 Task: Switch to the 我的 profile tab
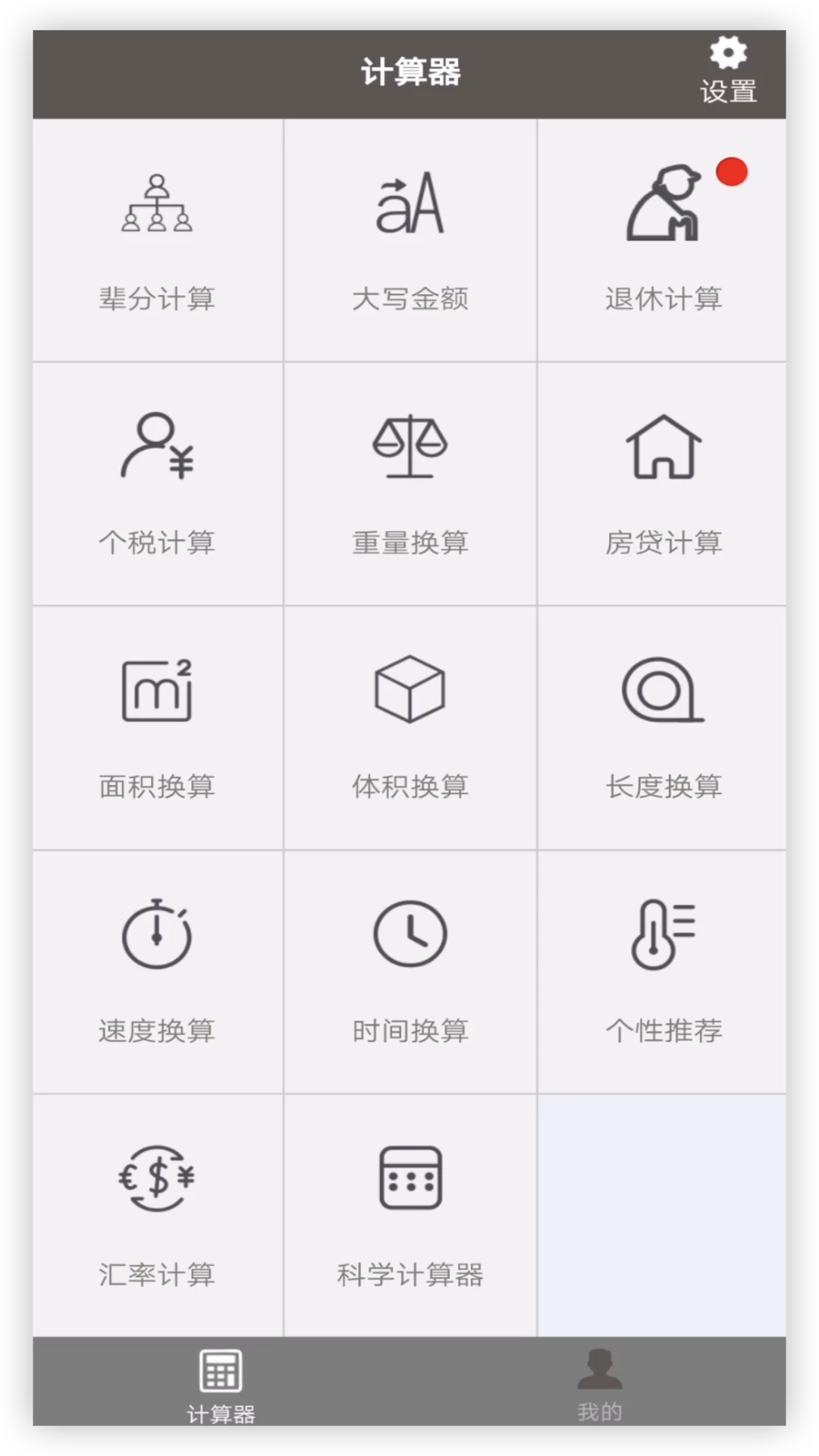tap(599, 1384)
